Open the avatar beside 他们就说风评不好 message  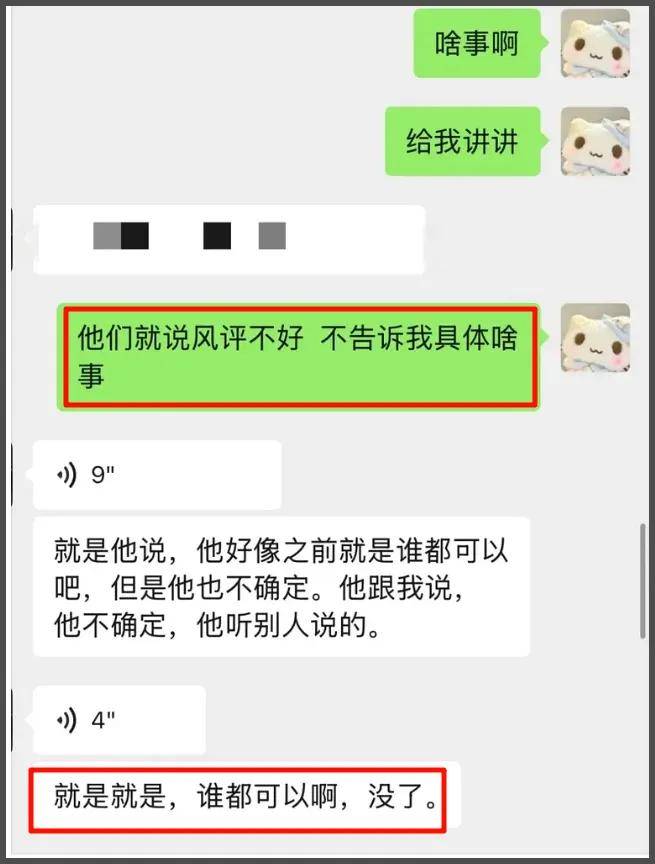pos(595,337)
